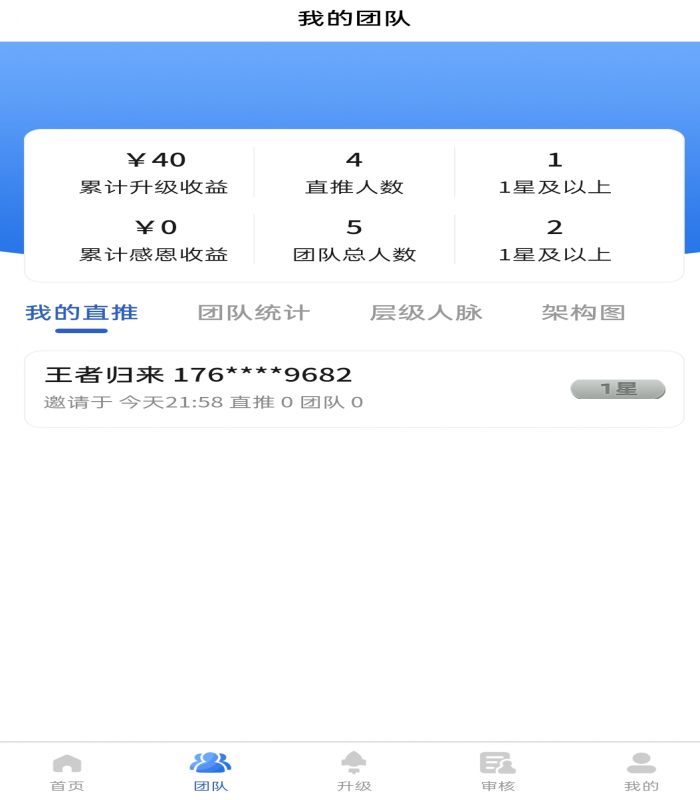Switch to the 团队统计 tab
This screenshot has width=700, height=800.
click(254, 313)
